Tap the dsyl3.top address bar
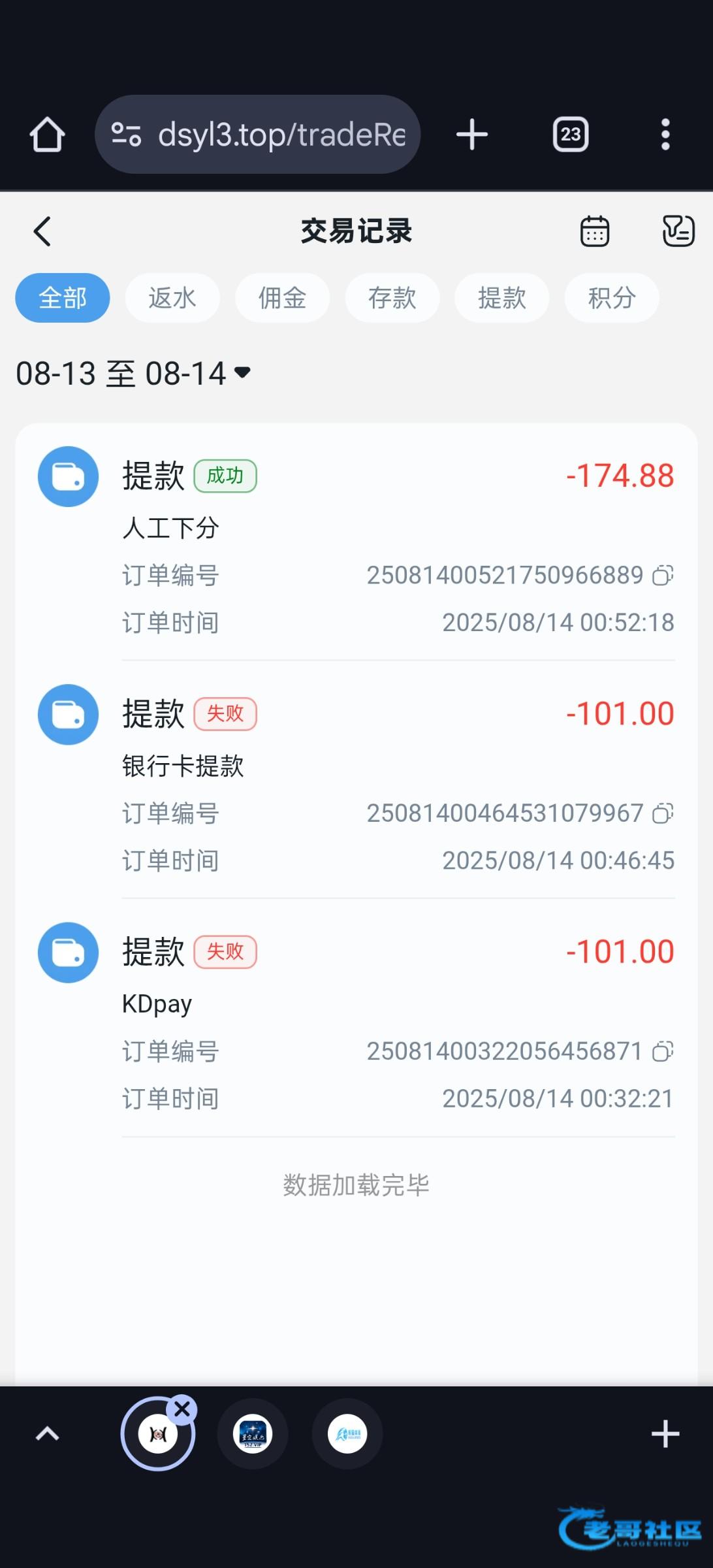The image size is (713, 1568). tap(257, 135)
